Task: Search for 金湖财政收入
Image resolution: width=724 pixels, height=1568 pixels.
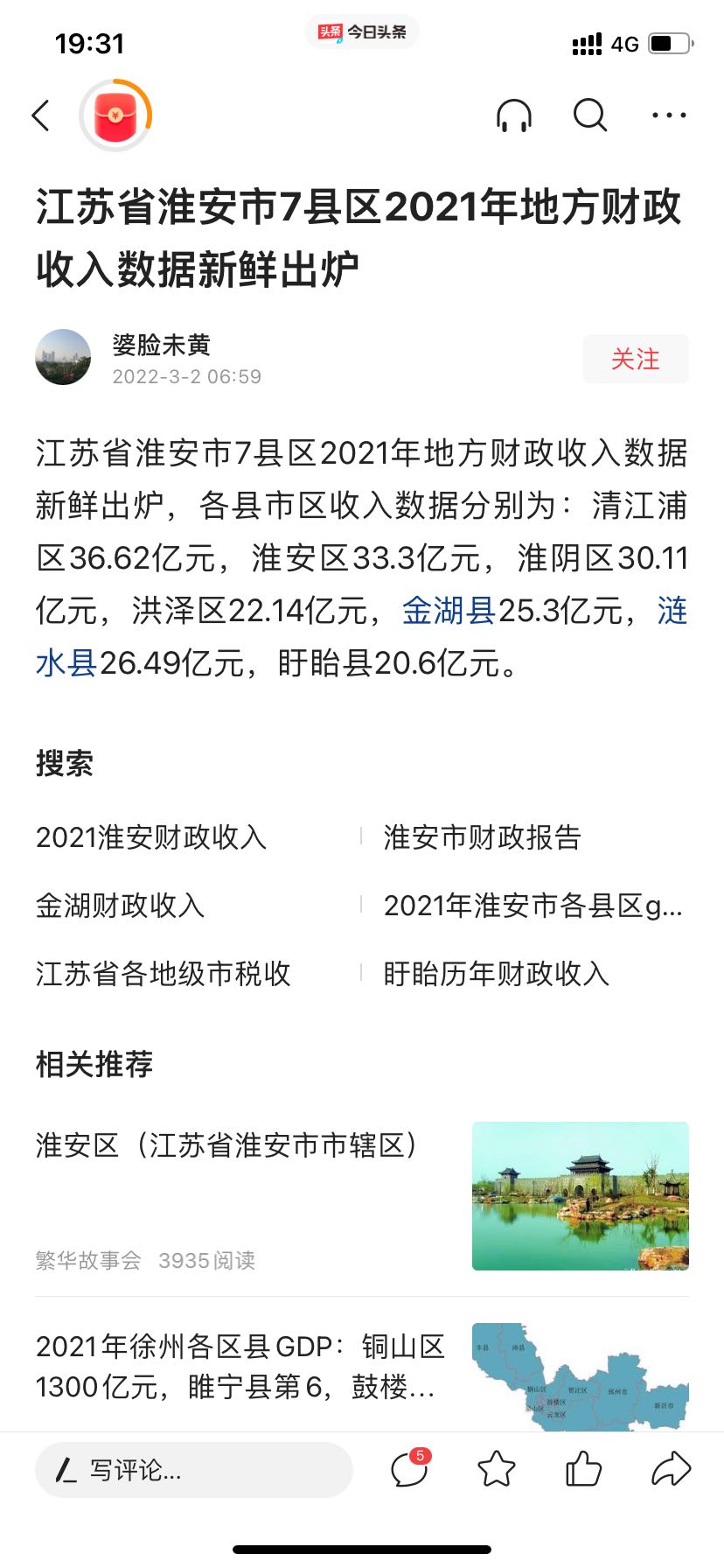Action: point(120,906)
